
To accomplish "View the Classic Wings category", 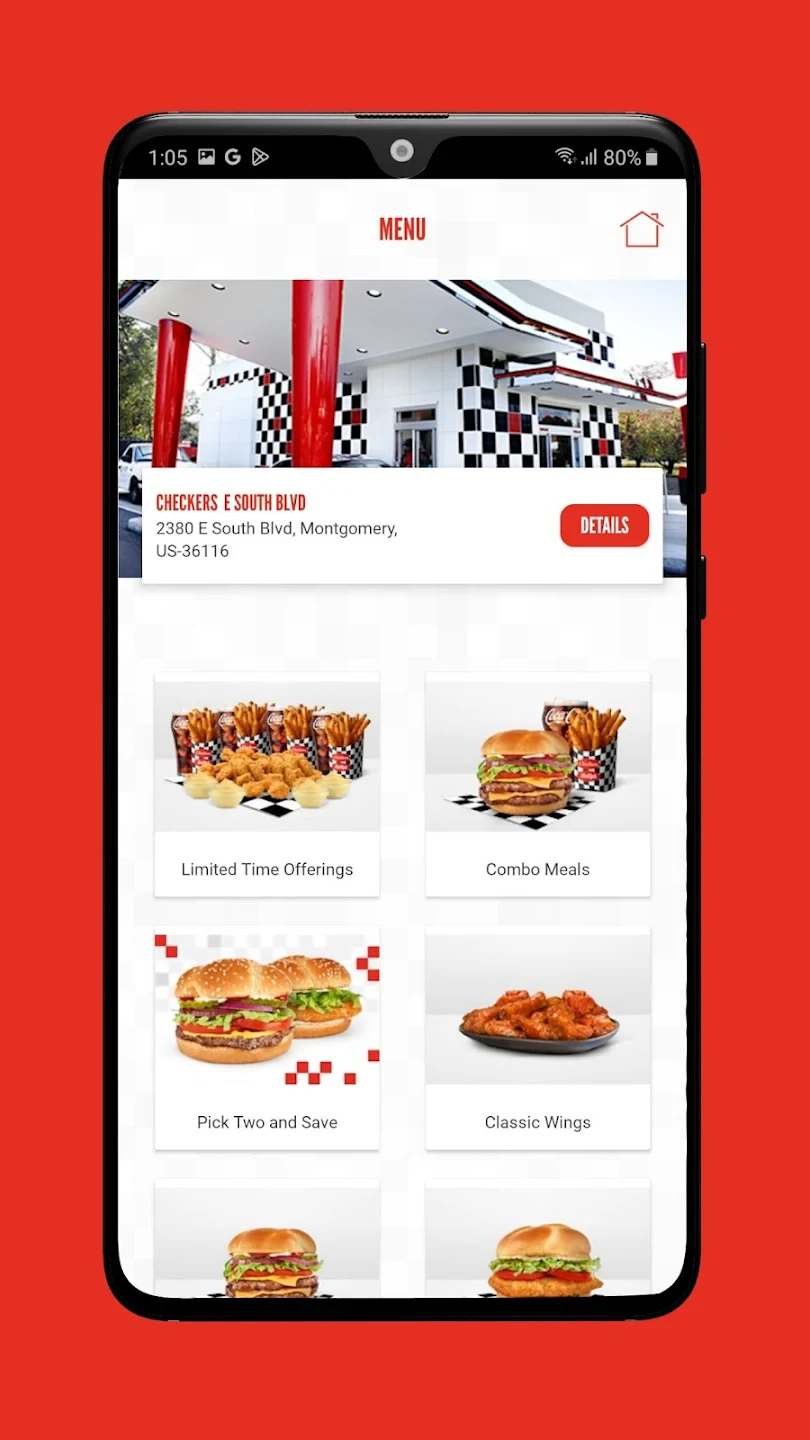I will coord(538,1037).
